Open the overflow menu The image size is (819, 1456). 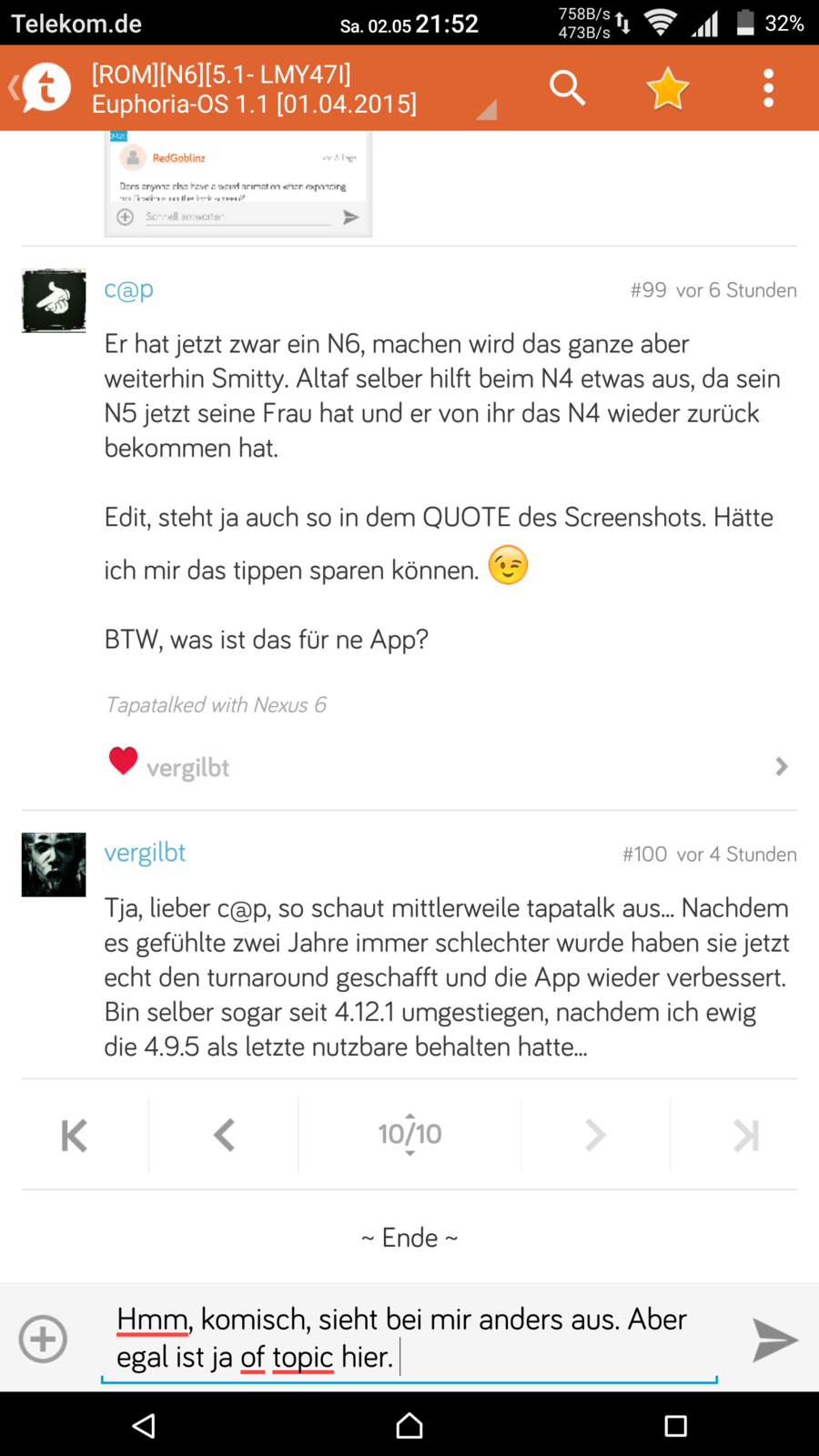[x=769, y=87]
